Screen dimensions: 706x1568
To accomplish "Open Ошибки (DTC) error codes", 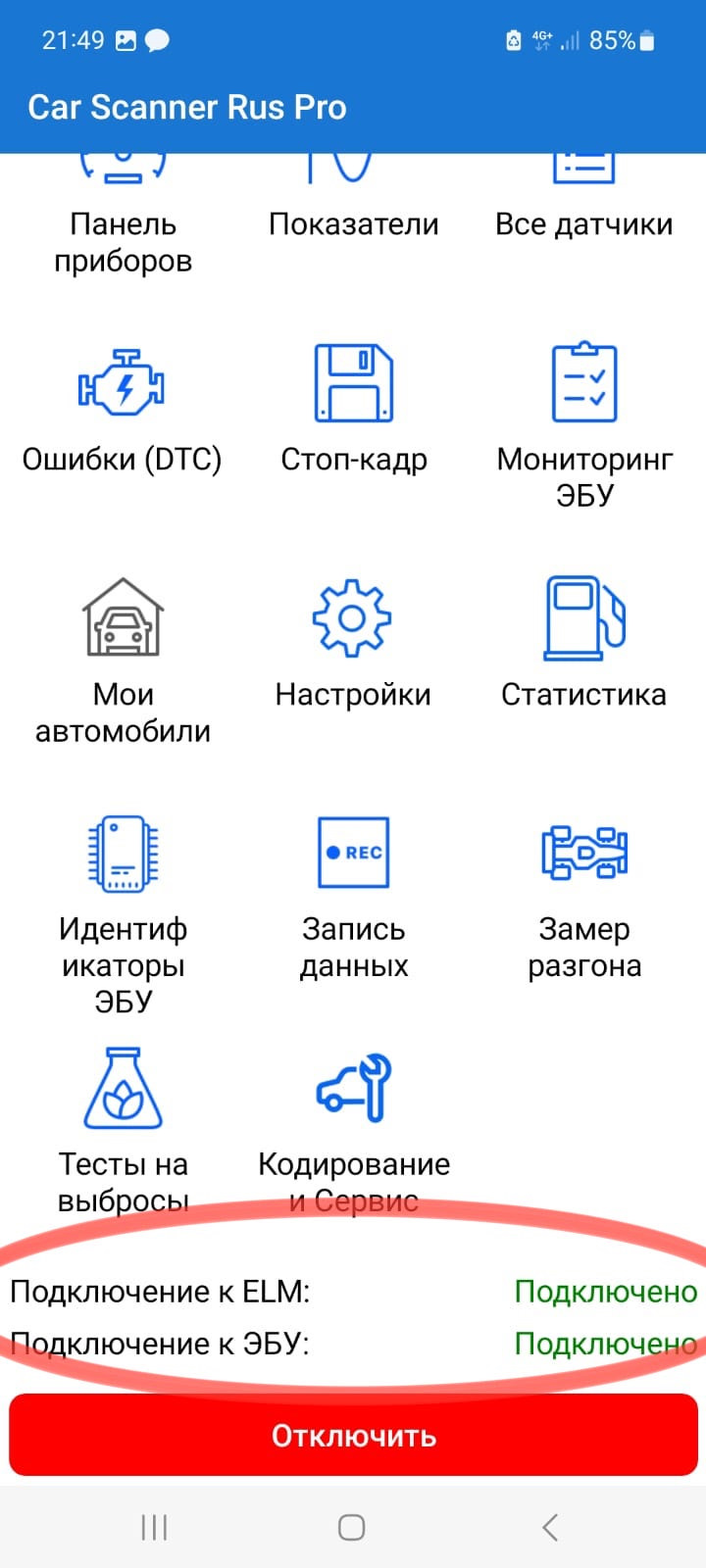I will (x=122, y=412).
